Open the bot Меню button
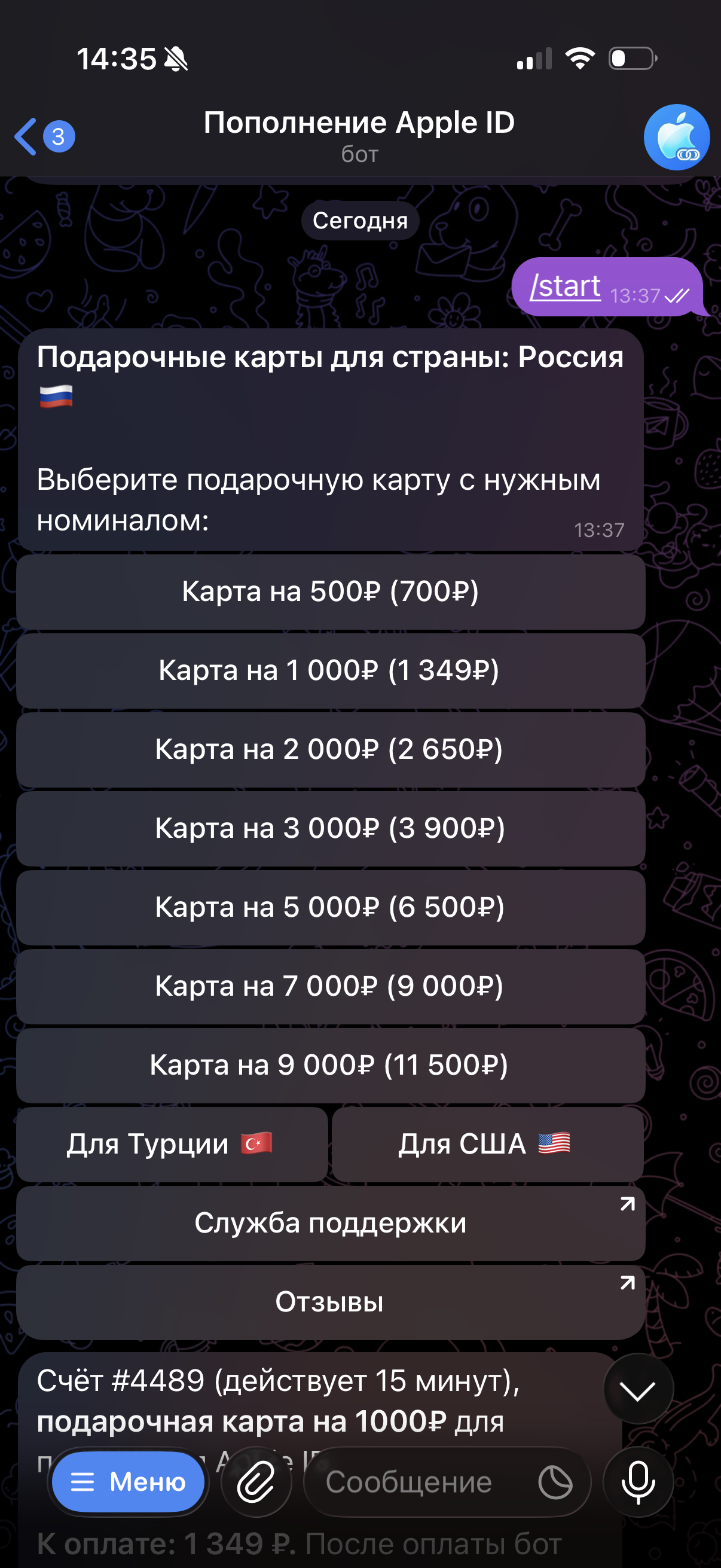Screen dimensions: 721x1568 point(129,1481)
